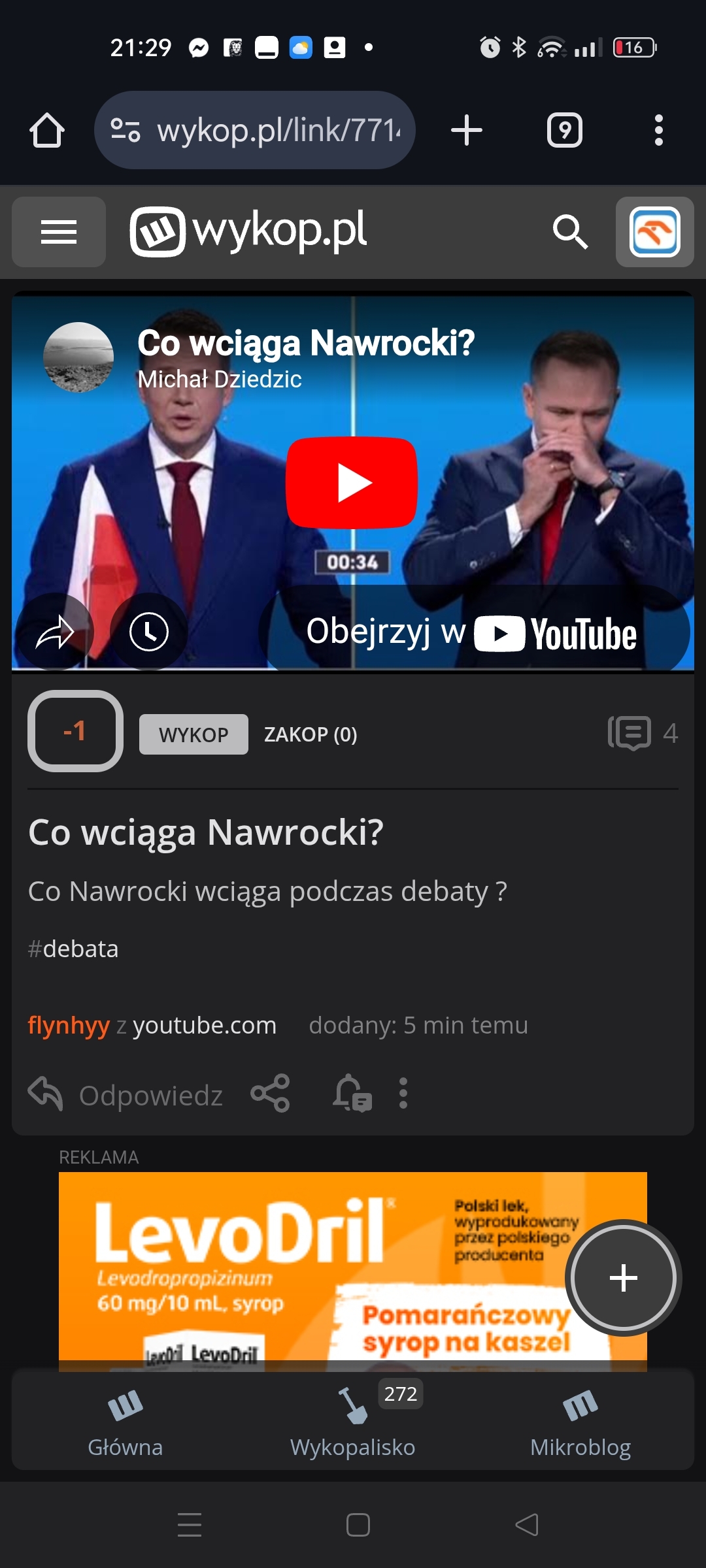Image resolution: width=706 pixels, height=1568 pixels.
Task: Share the embedded YouTube video
Action: pyautogui.click(x=55, y=632)
